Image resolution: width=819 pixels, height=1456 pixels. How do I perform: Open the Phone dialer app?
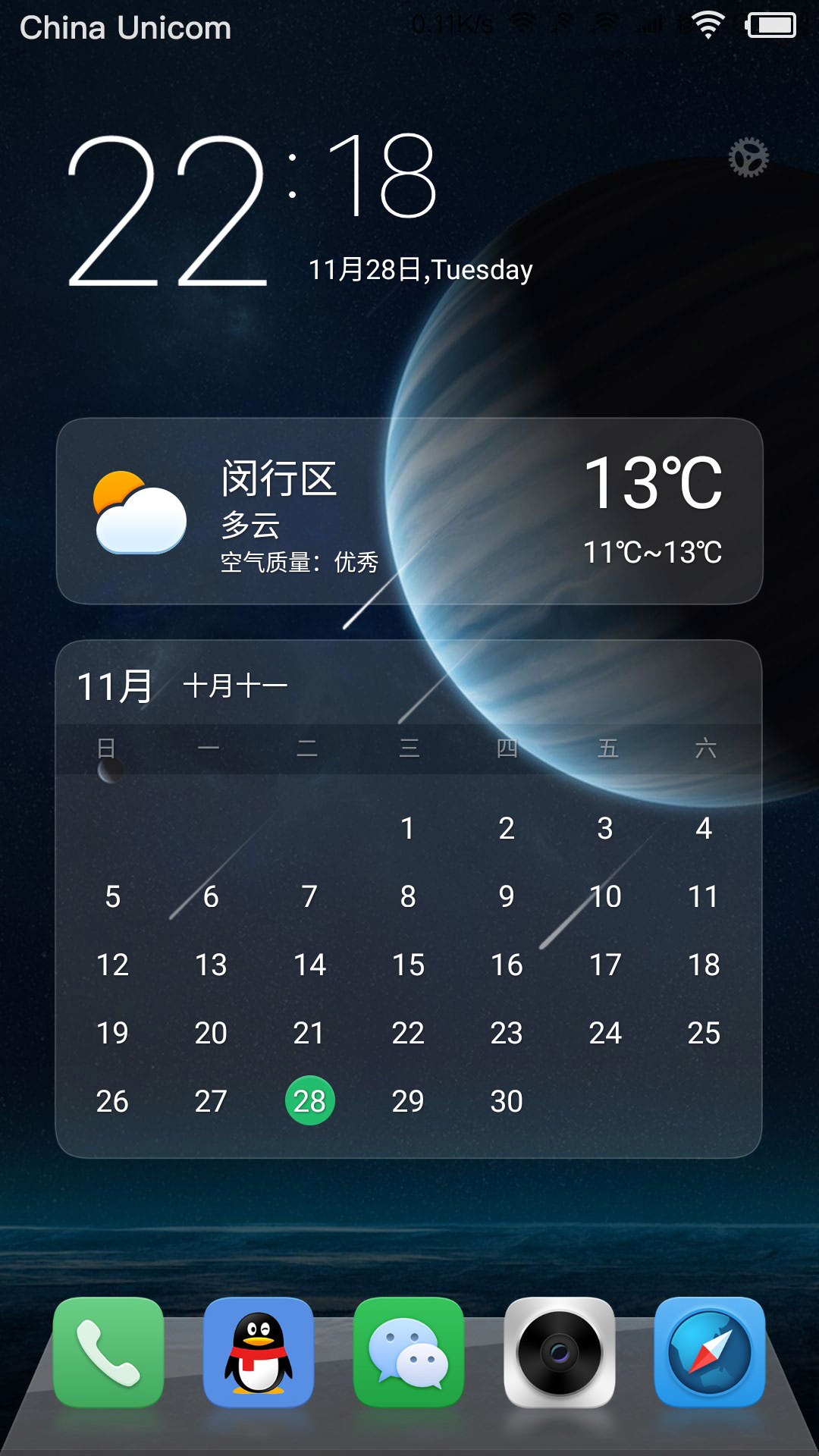(x=108, y=1353)
